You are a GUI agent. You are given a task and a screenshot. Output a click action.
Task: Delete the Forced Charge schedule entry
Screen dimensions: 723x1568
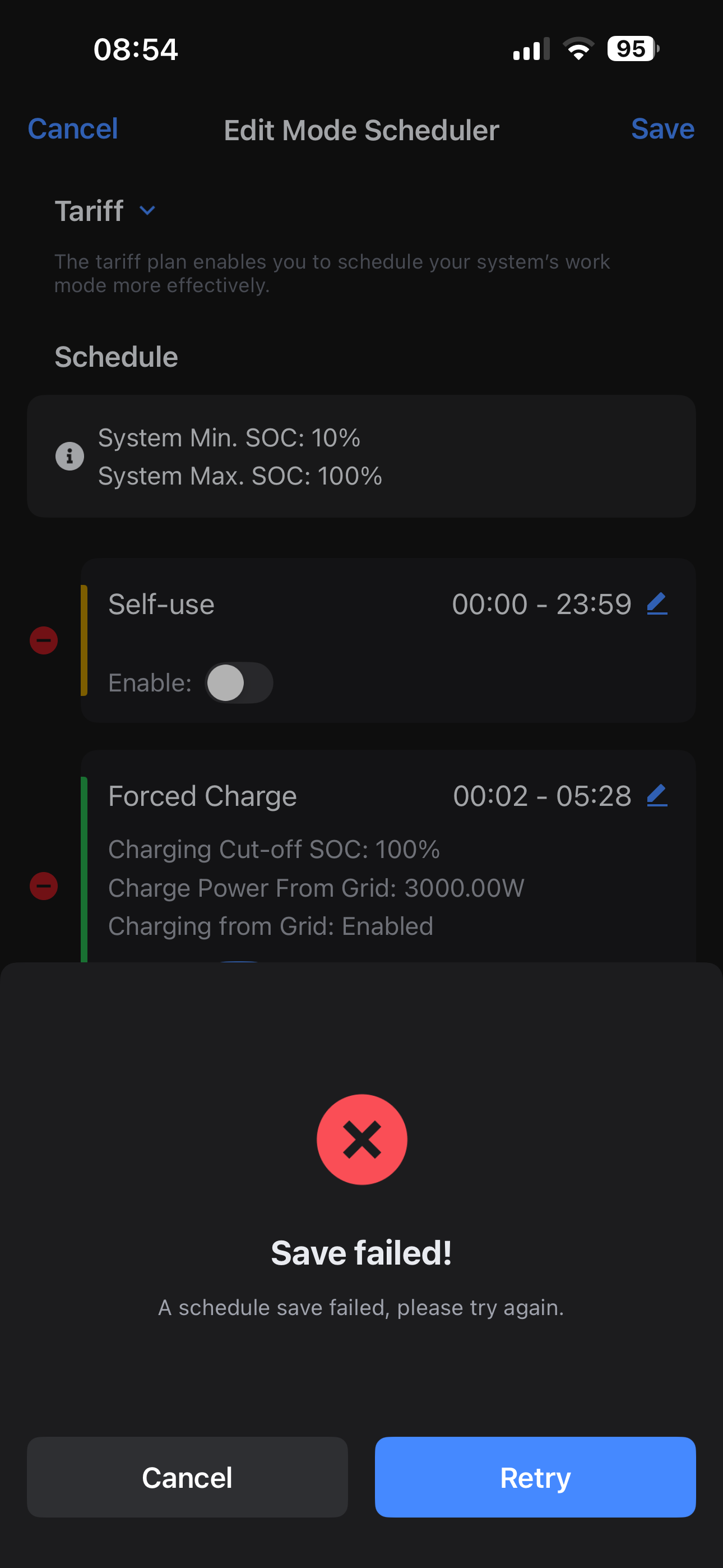pyautogui.click(x=44, y=886)
